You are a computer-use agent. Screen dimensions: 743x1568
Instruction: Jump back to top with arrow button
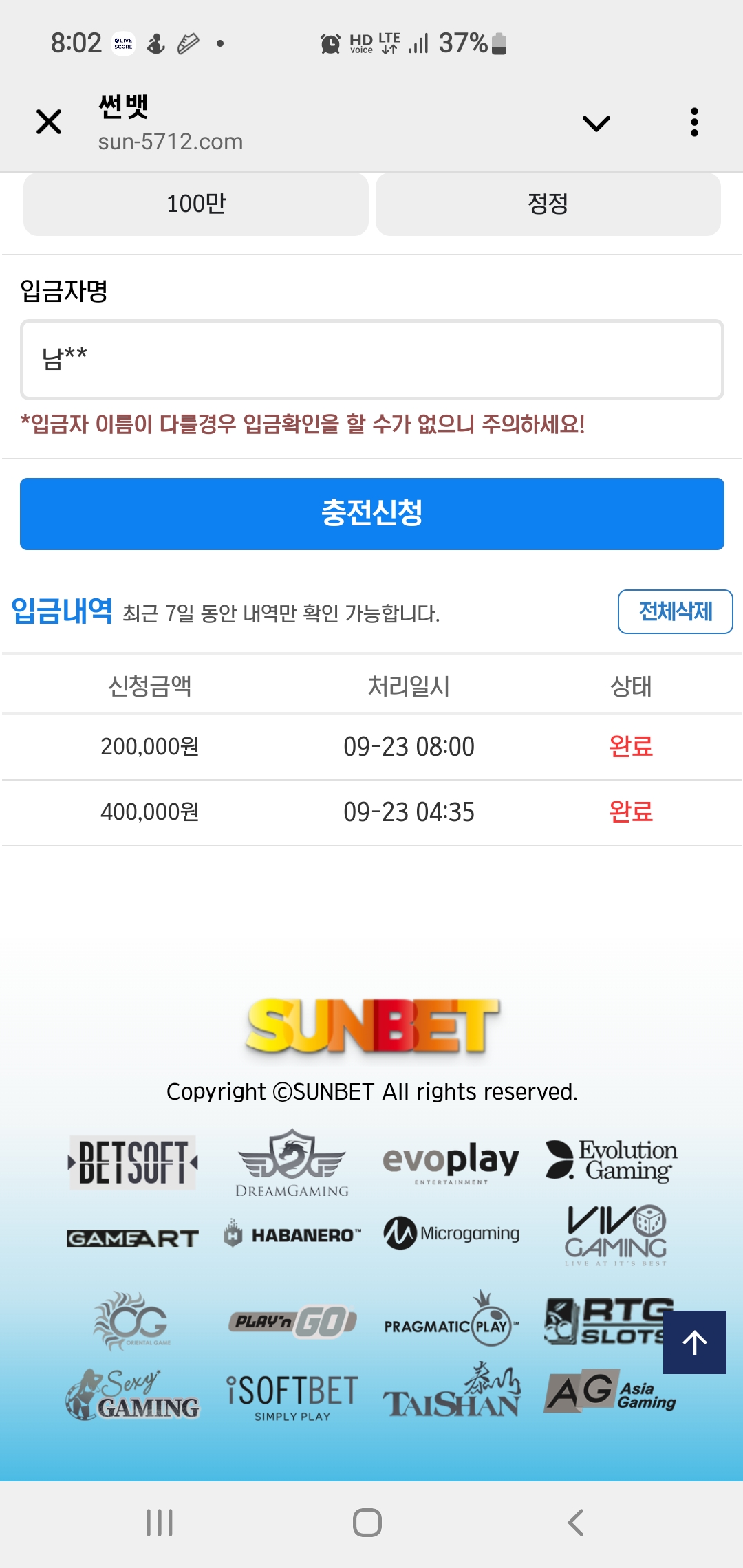tap(694, 1342)
